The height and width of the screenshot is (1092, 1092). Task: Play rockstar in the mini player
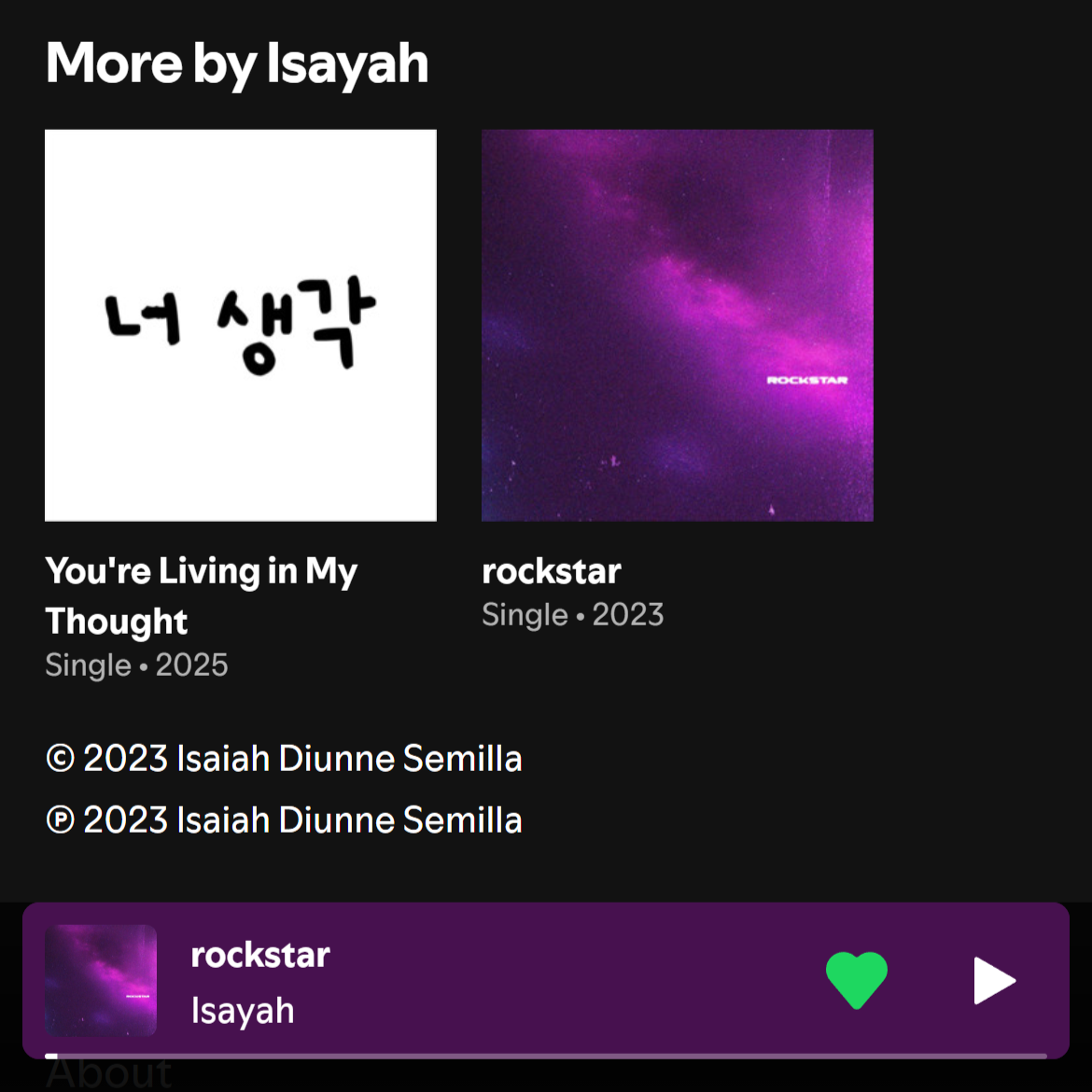coord(993,980)
